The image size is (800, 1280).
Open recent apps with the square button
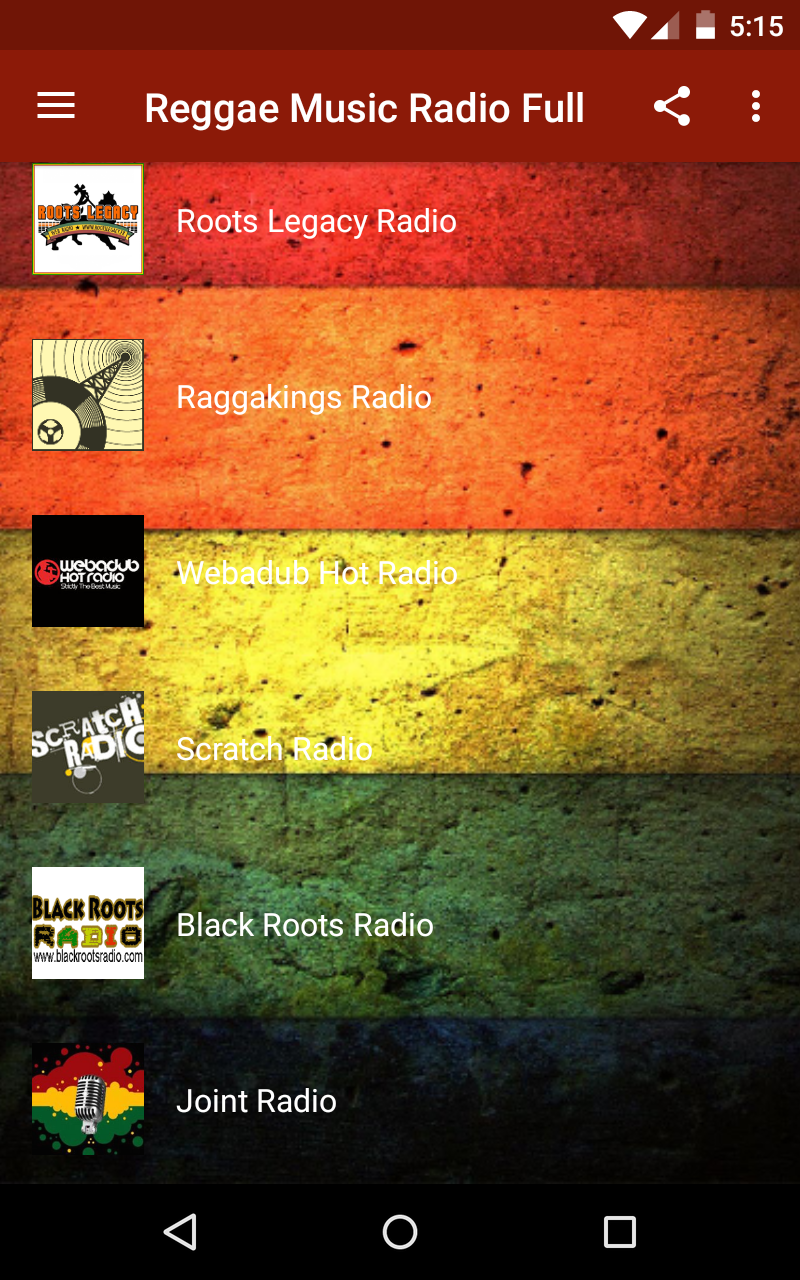click(619, 1232)
